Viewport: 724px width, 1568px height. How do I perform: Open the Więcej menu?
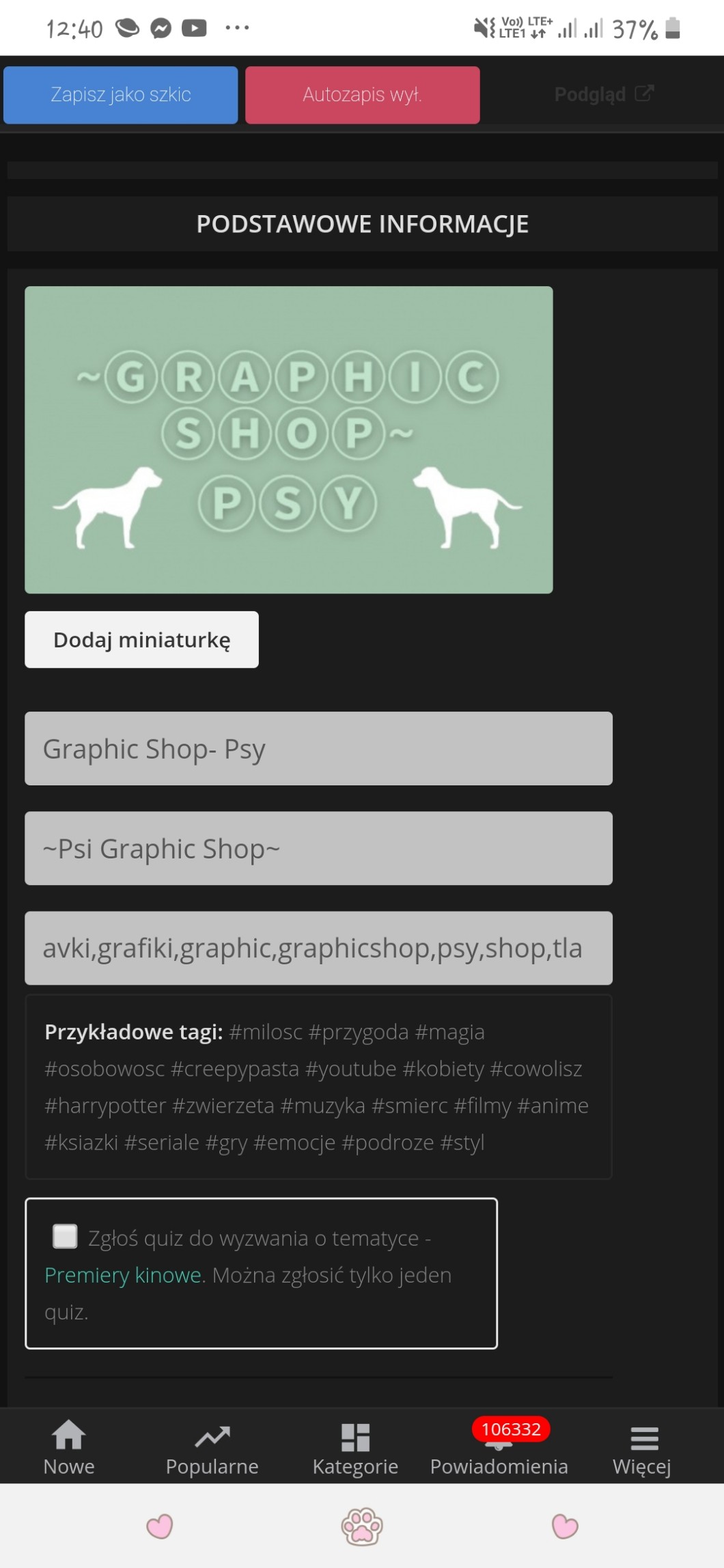point(643,1446)
